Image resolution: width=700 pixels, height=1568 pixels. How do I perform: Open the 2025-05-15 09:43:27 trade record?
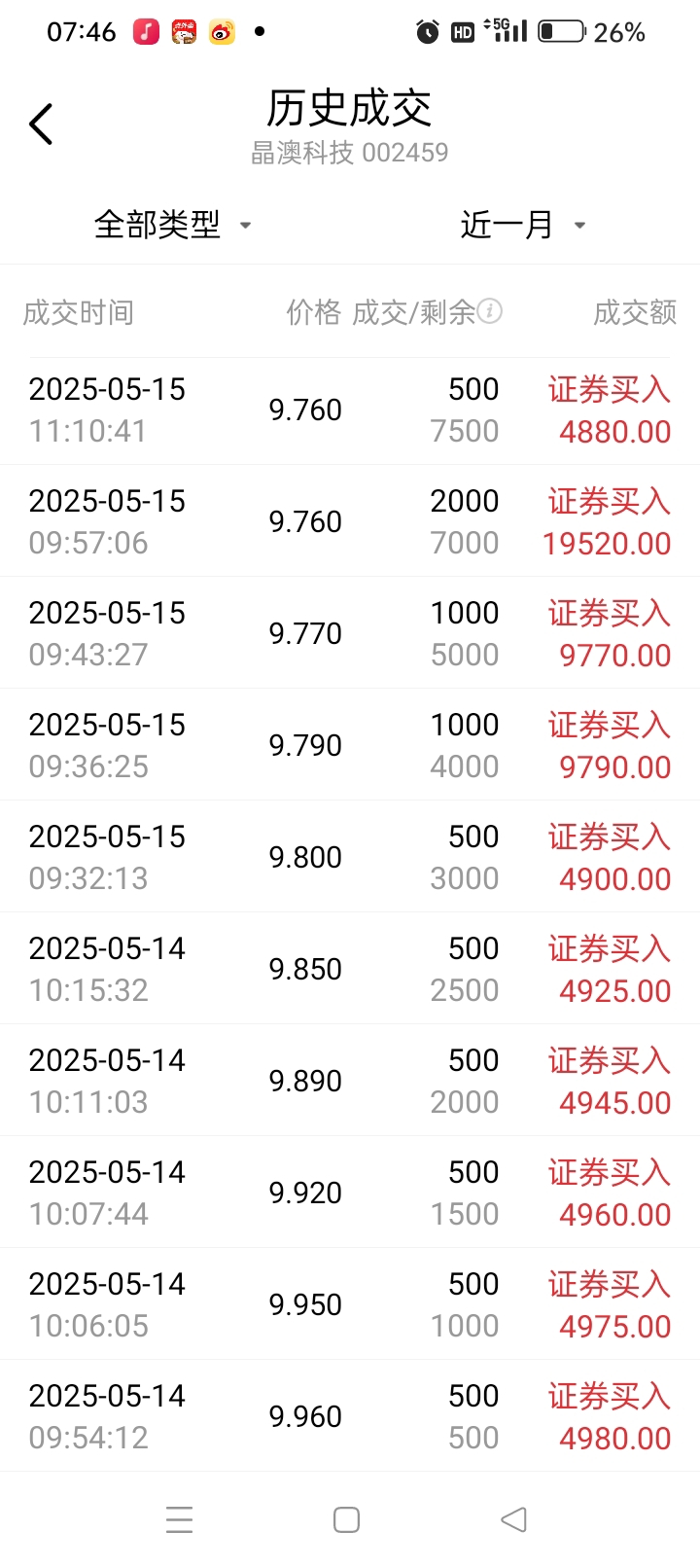(350, 633)
